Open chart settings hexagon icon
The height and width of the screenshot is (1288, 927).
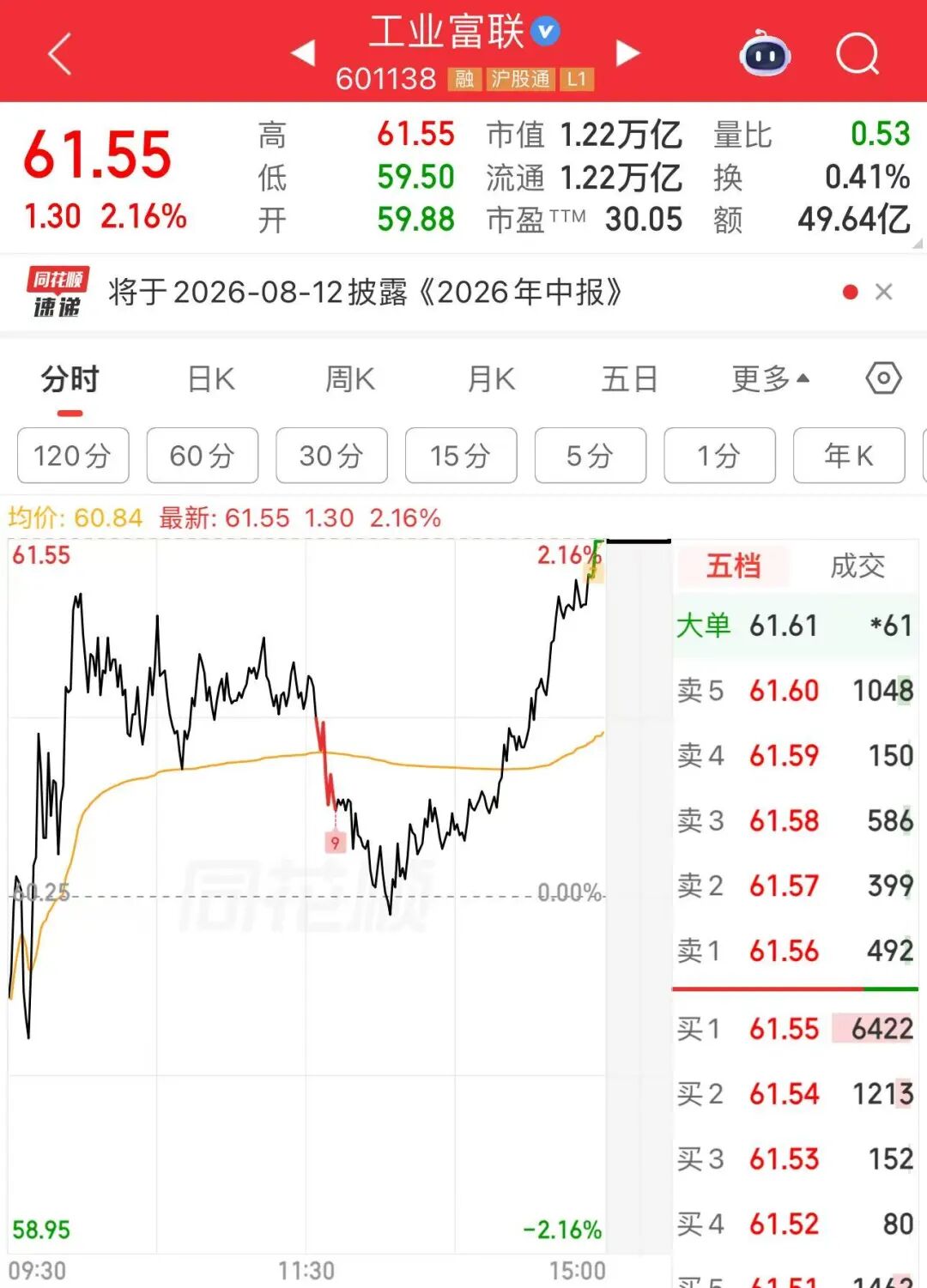[x=884, y=378]
